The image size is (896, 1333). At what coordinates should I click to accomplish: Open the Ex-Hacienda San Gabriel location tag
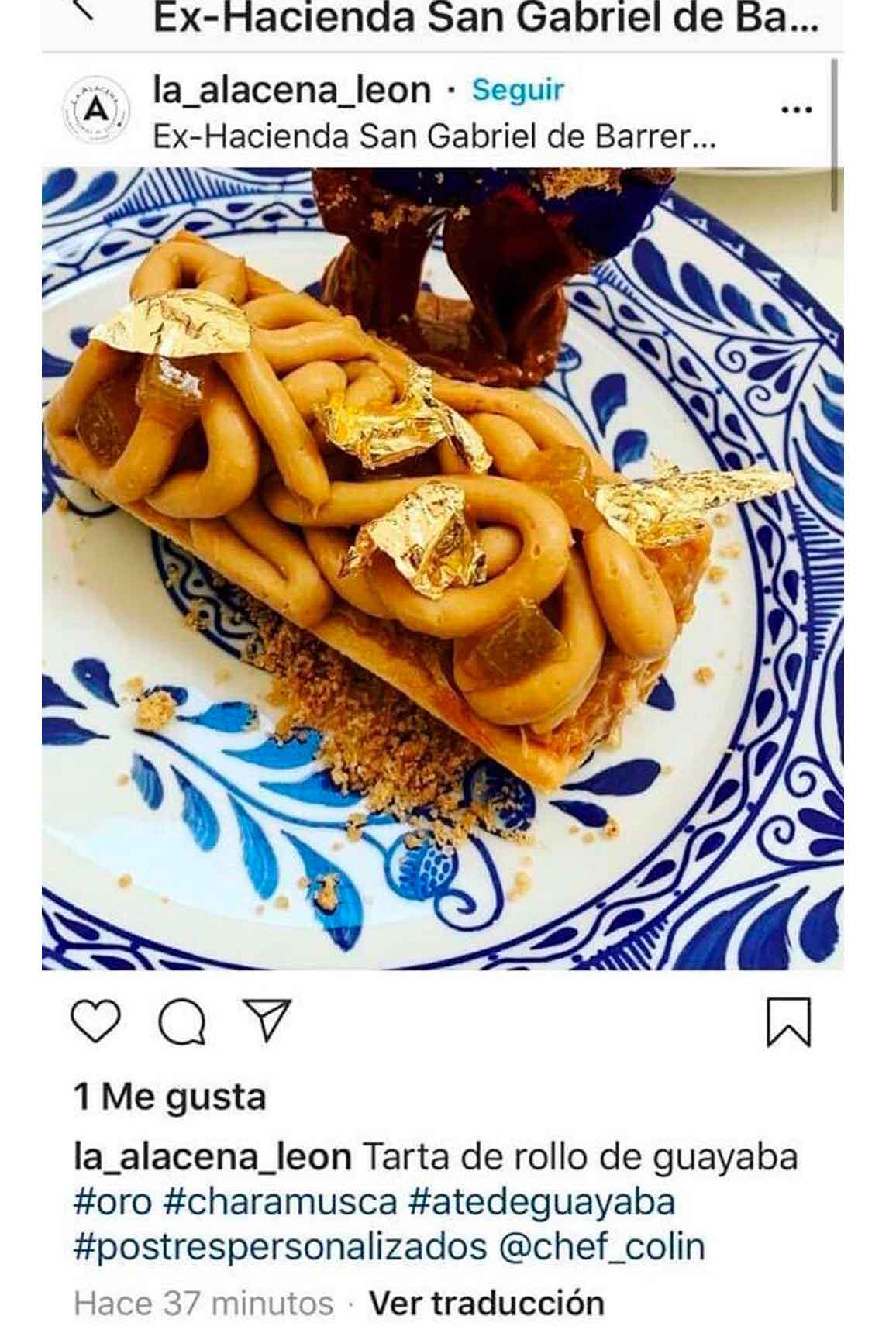point(432,137)
